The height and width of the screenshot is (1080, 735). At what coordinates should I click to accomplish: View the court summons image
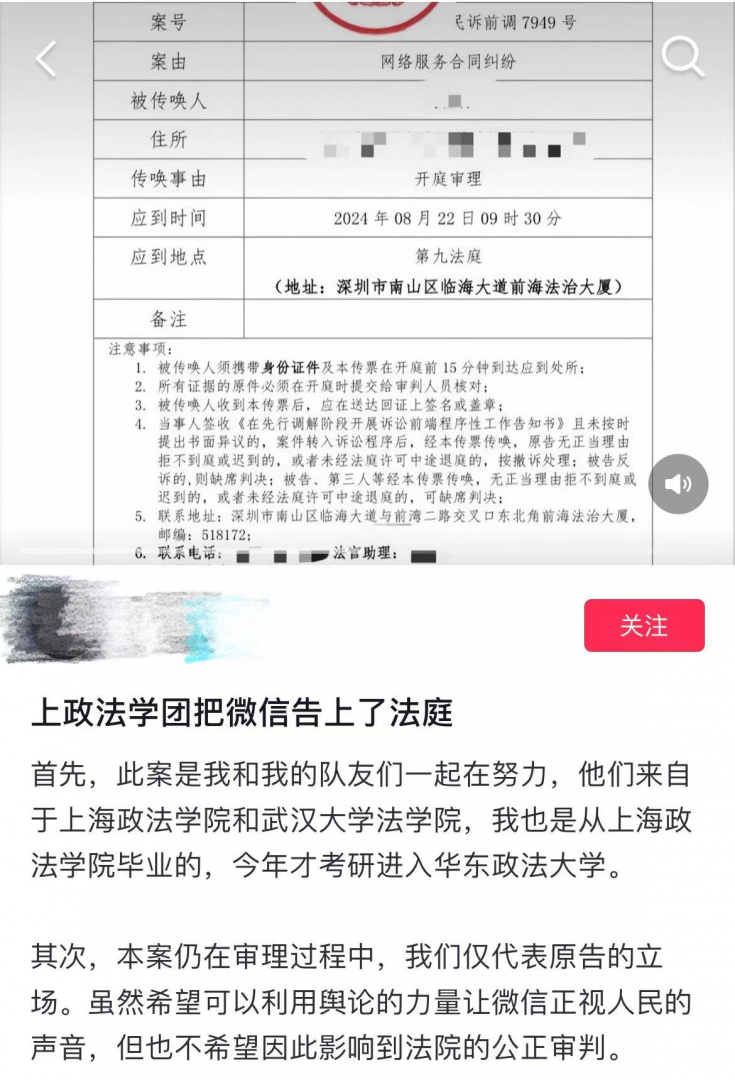coord(367,282)
